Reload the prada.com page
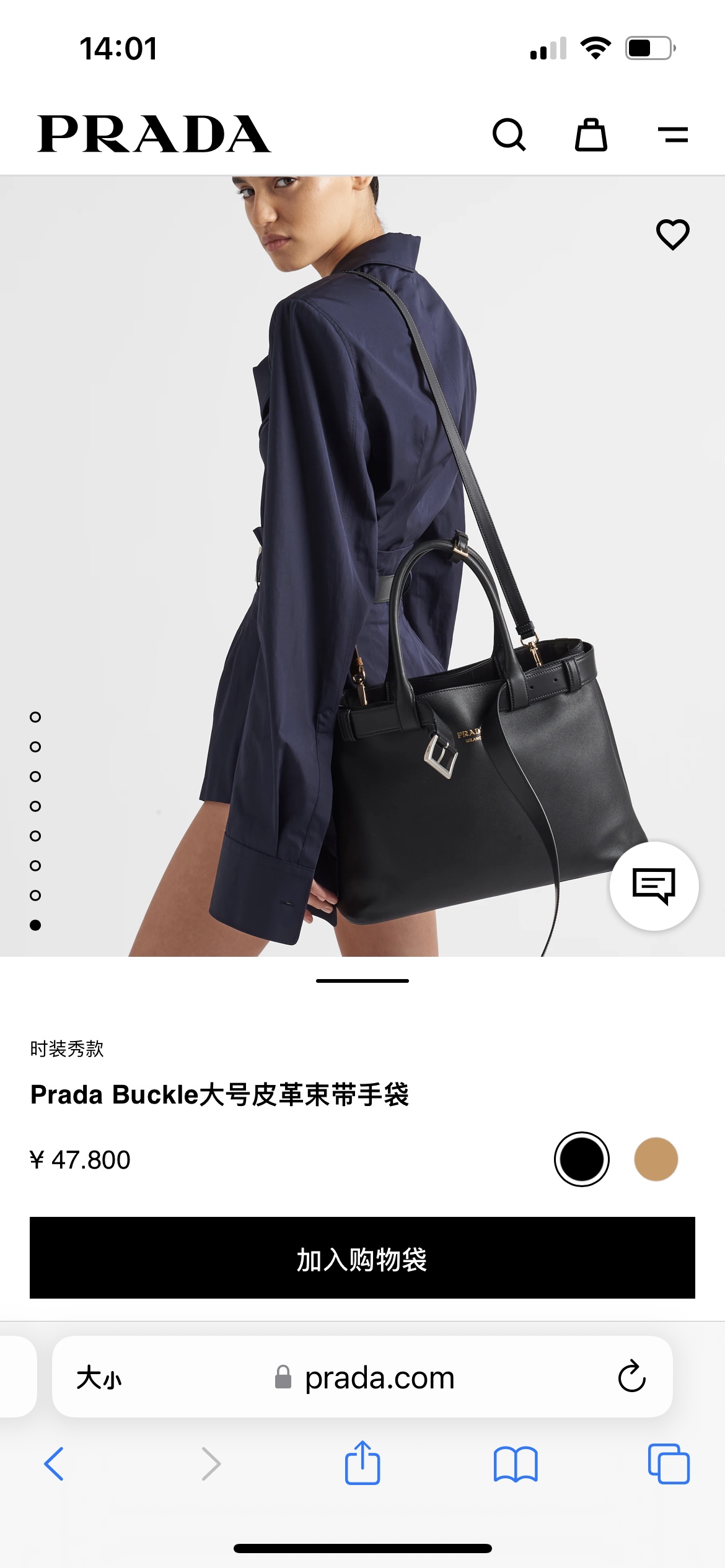The height and width of the screenshot is (1568, 725). coord(631,1377)
